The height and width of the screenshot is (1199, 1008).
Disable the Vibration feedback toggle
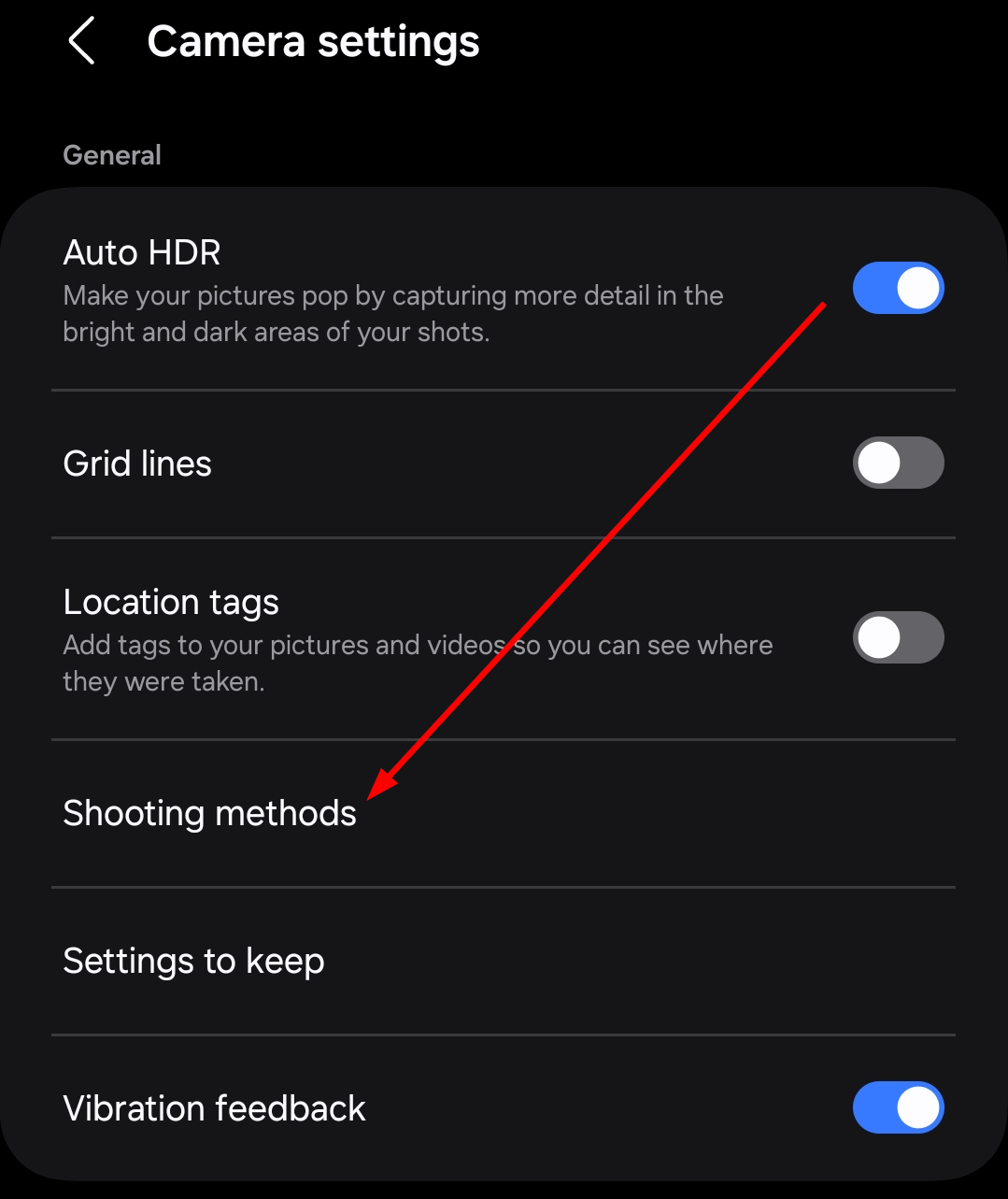click(x=898, y=1107)
